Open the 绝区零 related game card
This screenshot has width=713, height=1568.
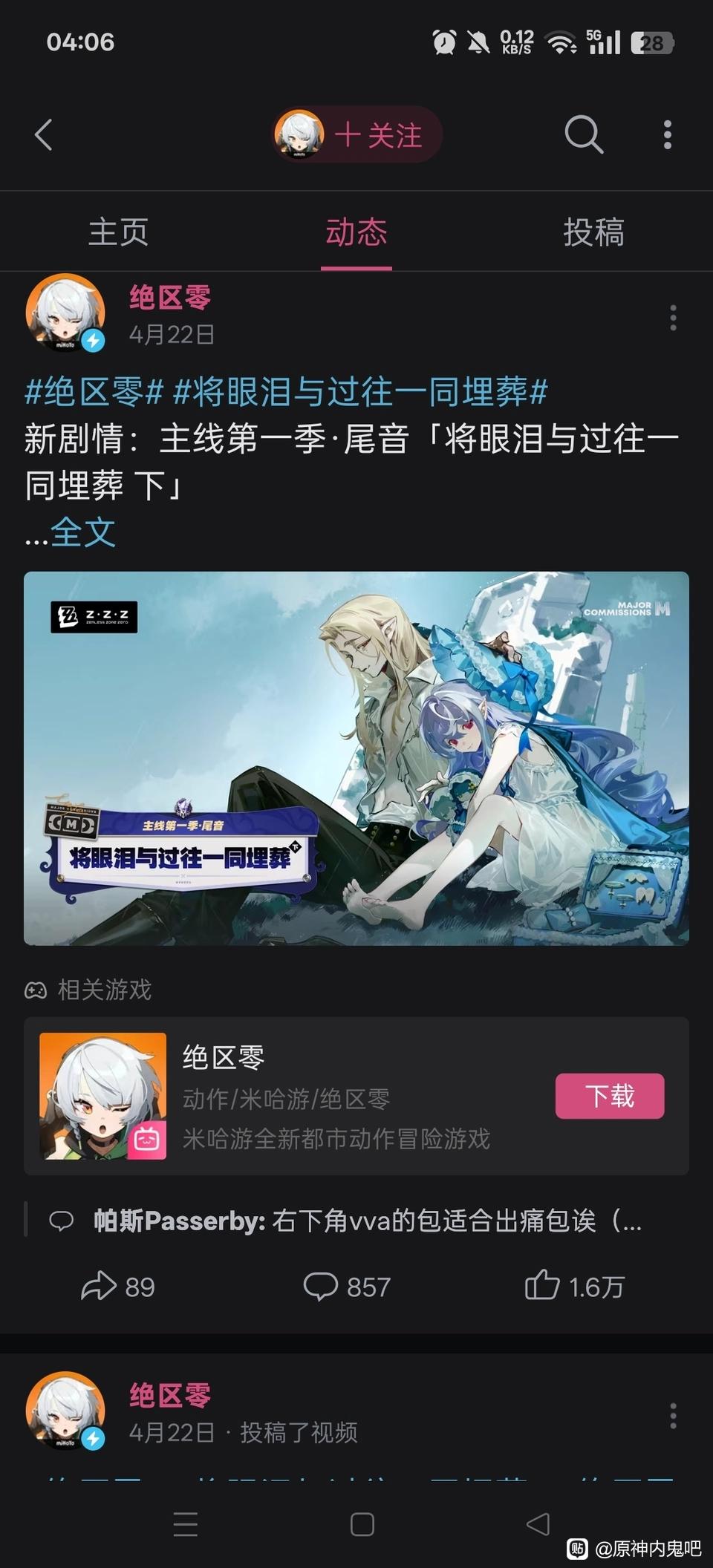(297, 1096)
